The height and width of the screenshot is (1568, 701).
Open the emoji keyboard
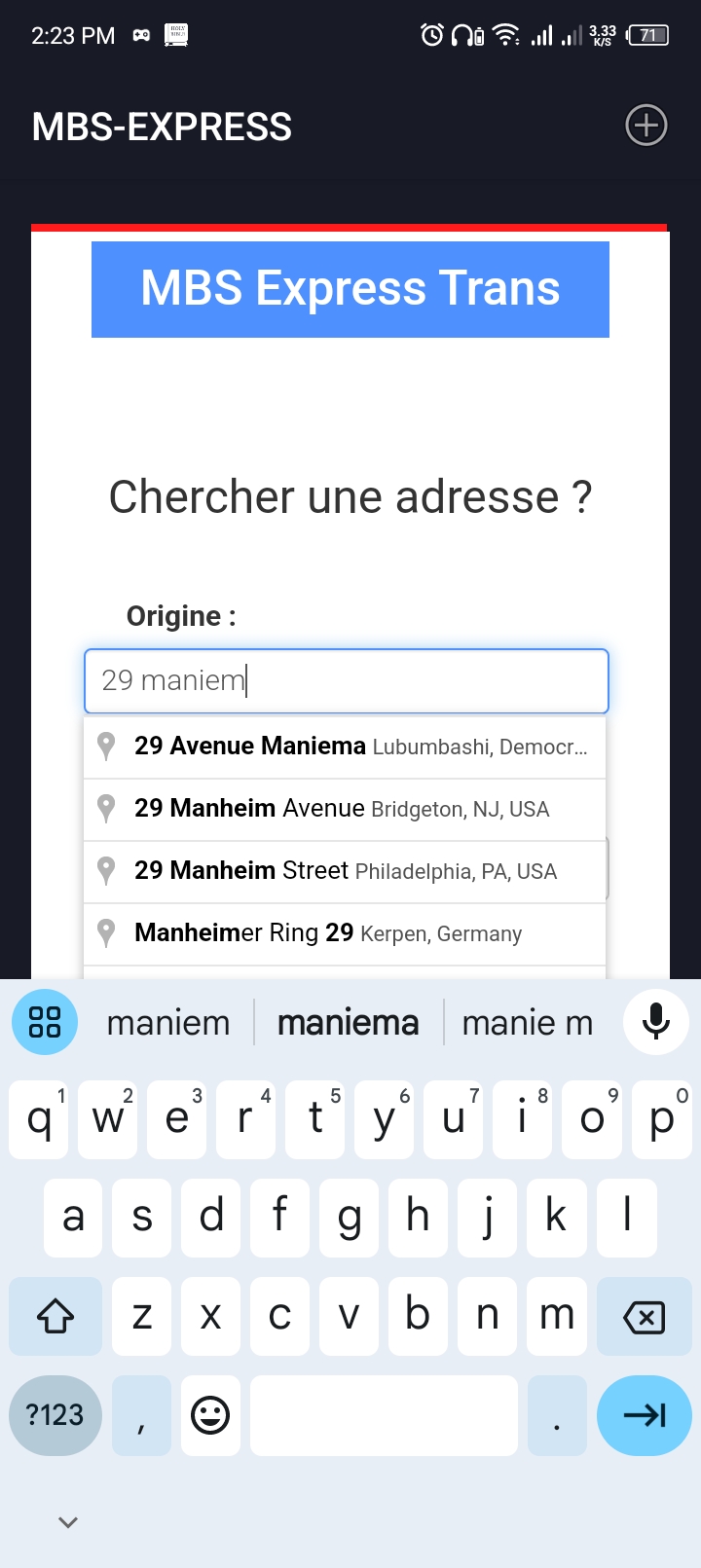pos(210,1415)
